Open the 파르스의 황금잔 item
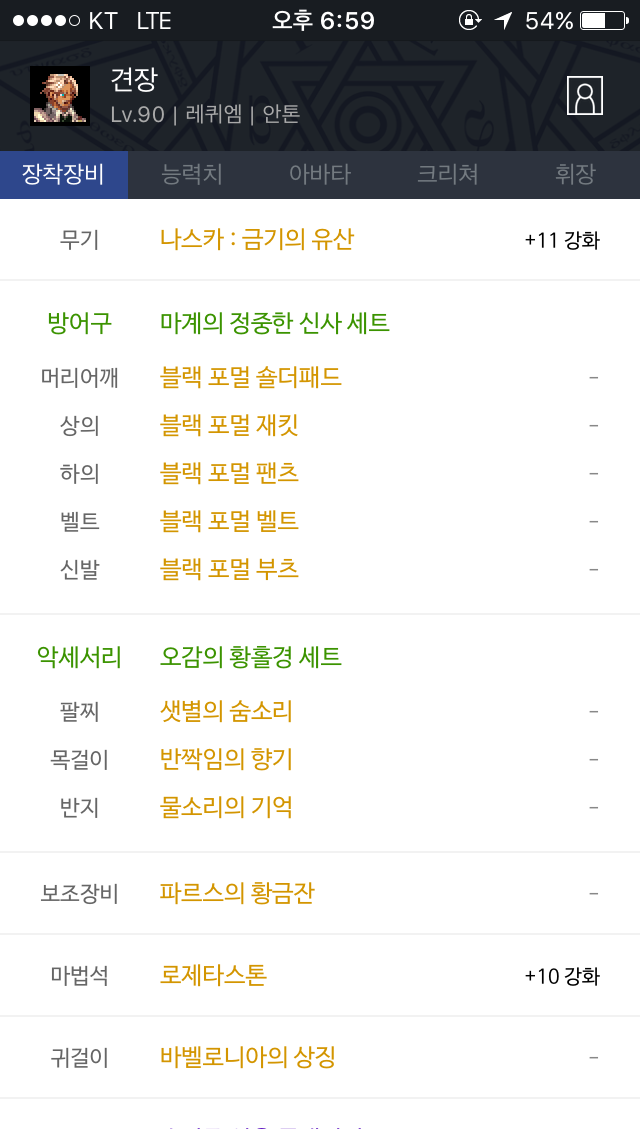Image resolution: width=640 pixels, height=1136 pixels. coord(237,893)
